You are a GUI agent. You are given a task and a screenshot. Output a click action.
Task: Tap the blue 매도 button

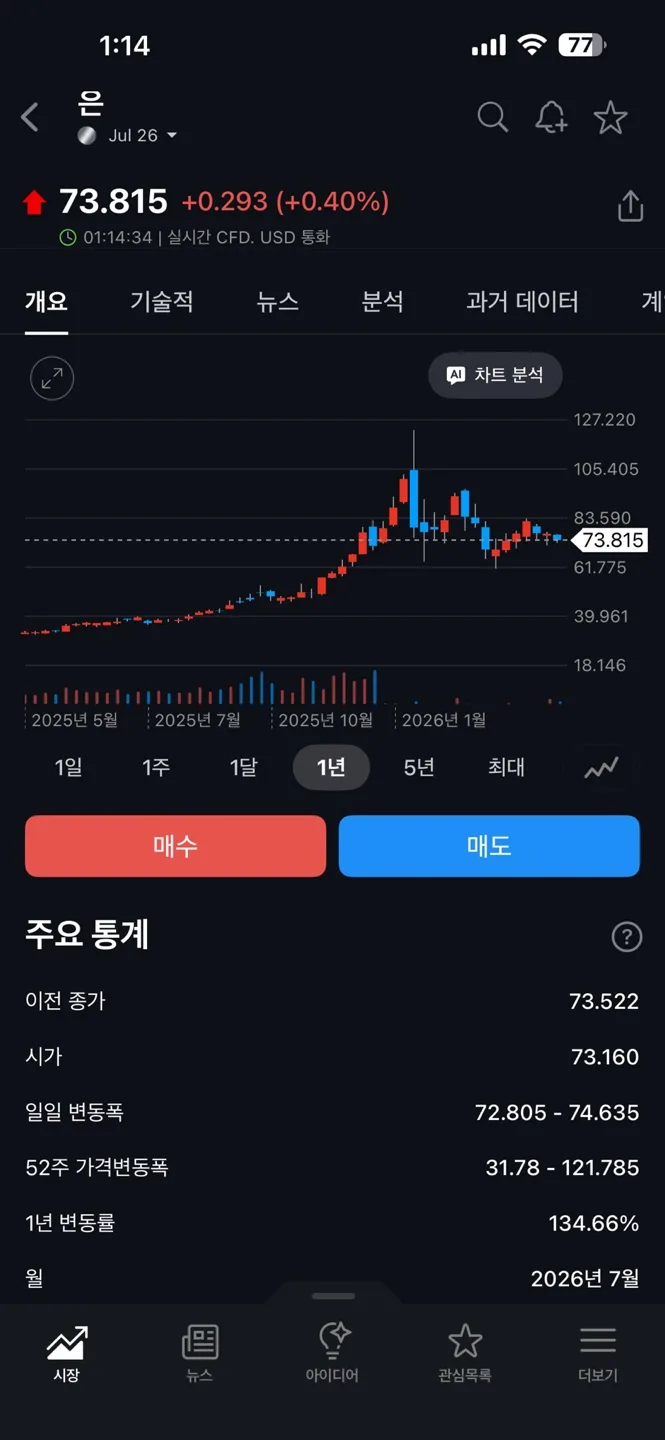[489, 846]
